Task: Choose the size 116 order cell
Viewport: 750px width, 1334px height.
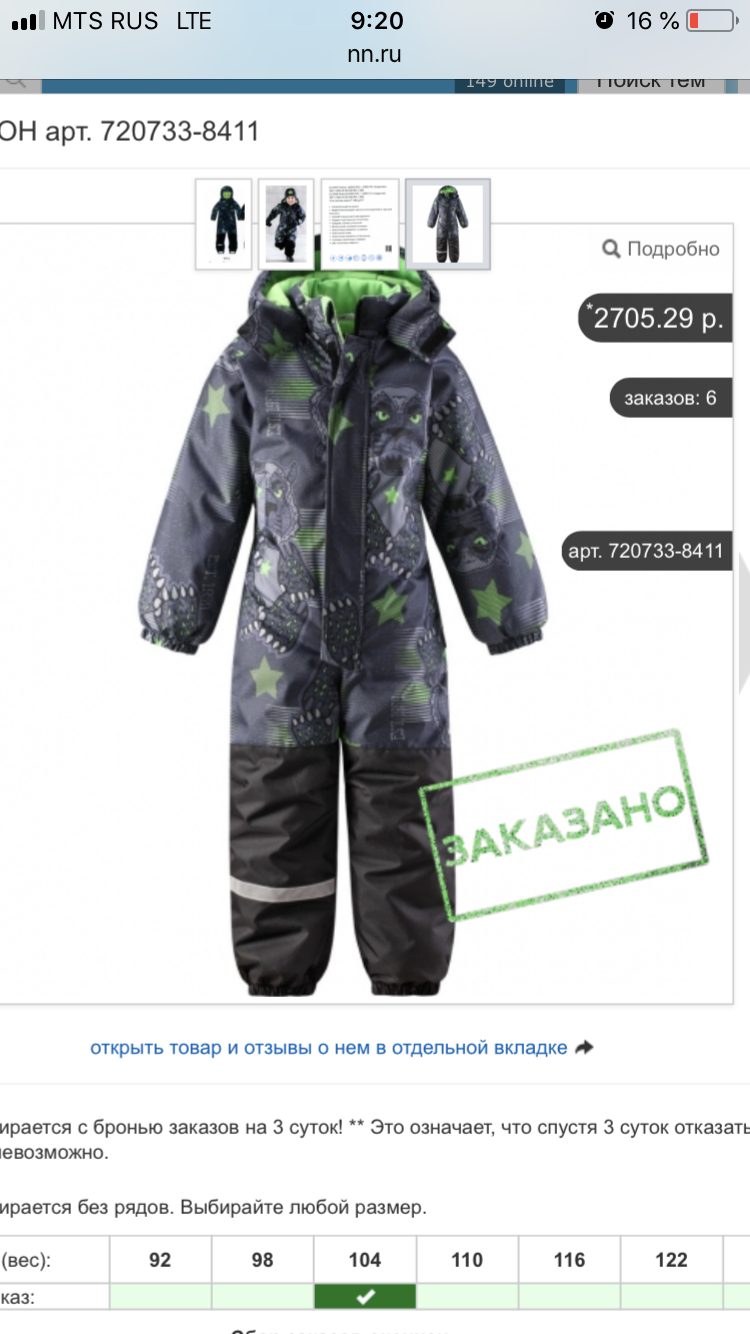Action: coord(569,1296)
